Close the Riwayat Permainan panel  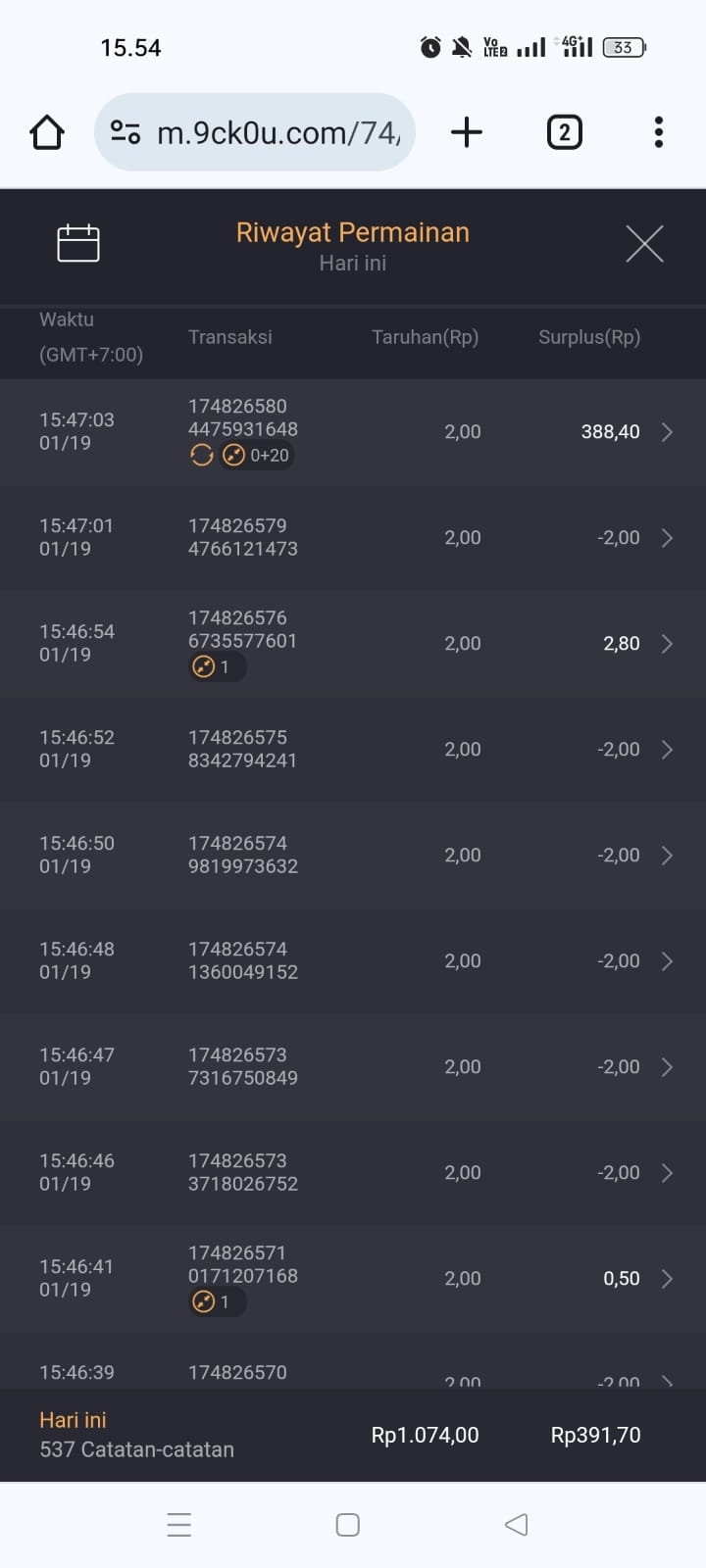[x=644, y=243]
